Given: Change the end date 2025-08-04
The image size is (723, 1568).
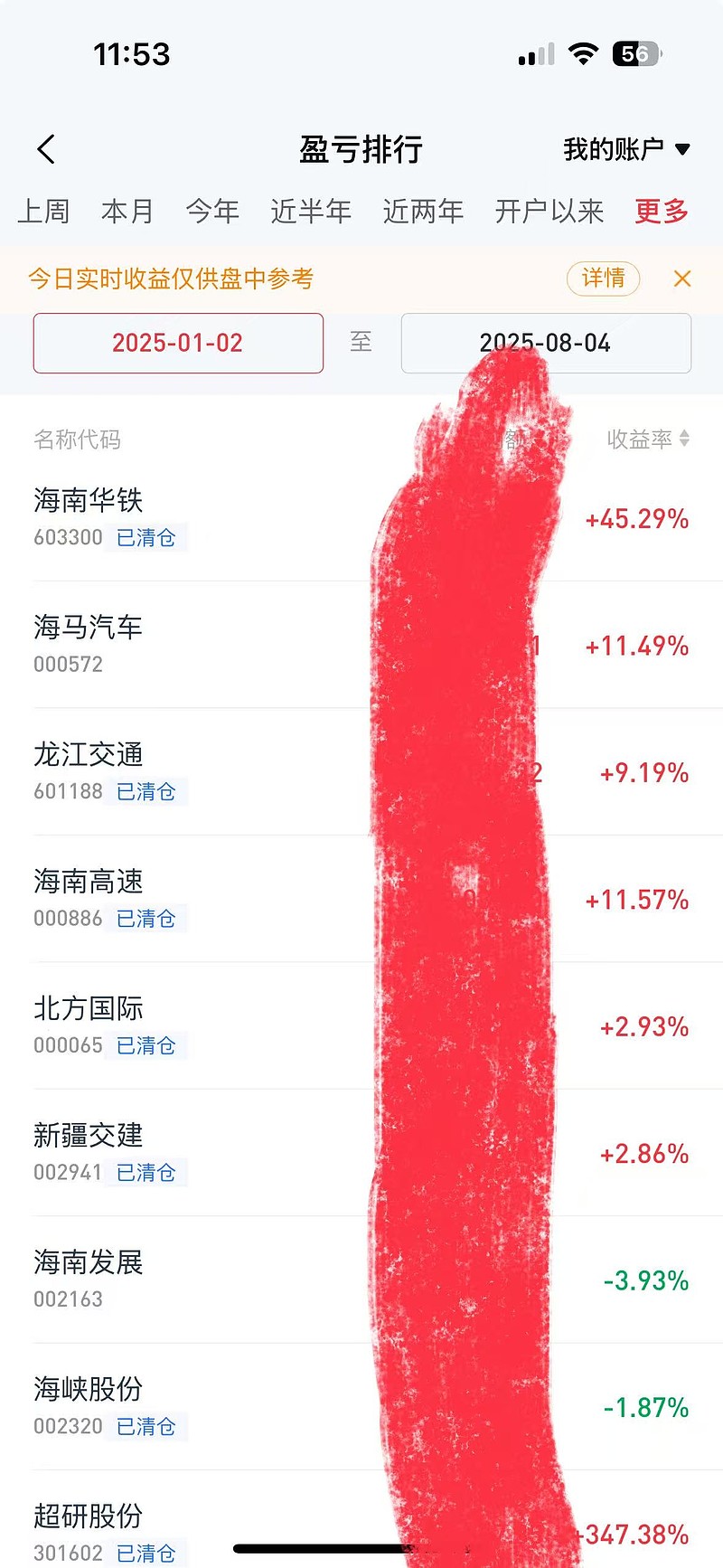Looking at the screenshot, I should (546, 343).
